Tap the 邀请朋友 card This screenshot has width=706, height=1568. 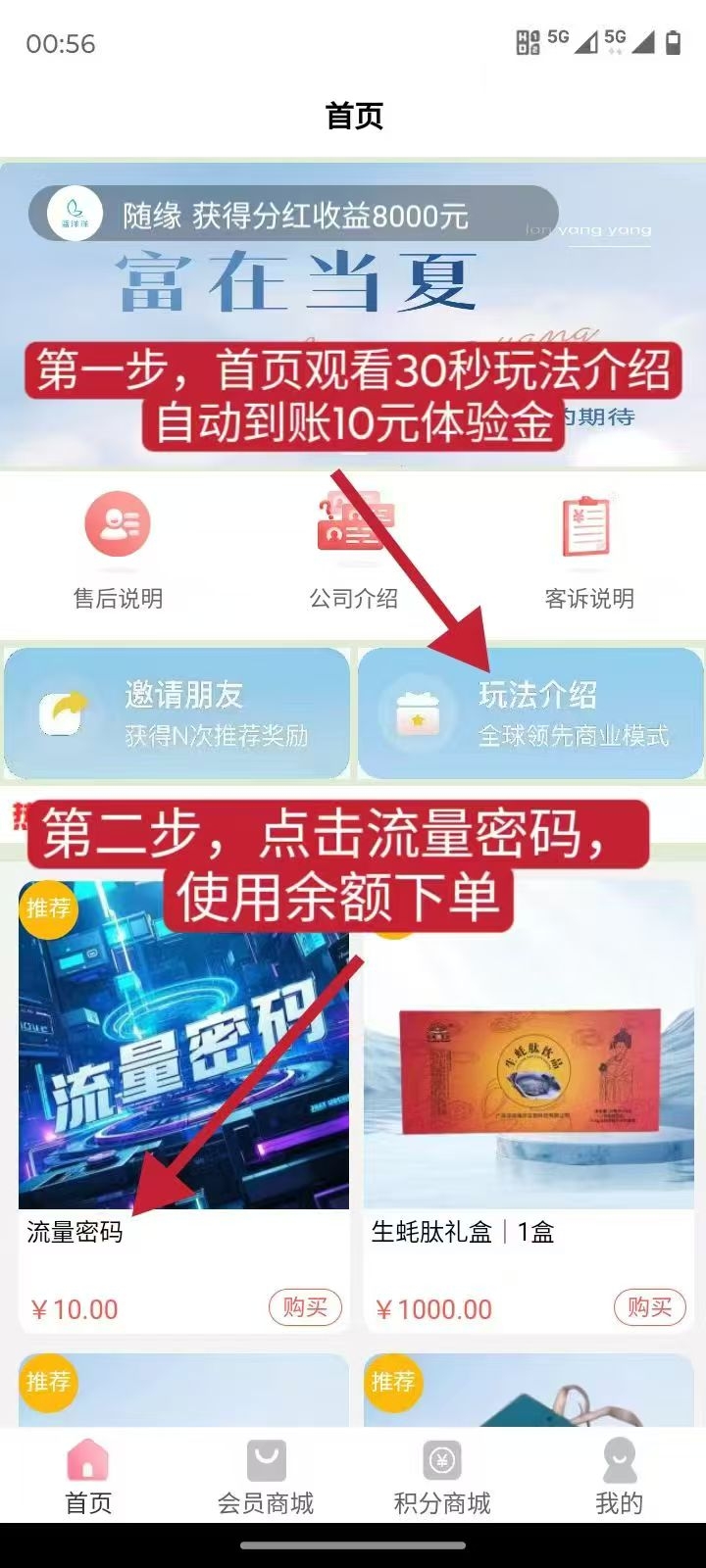tap(177, 712)
